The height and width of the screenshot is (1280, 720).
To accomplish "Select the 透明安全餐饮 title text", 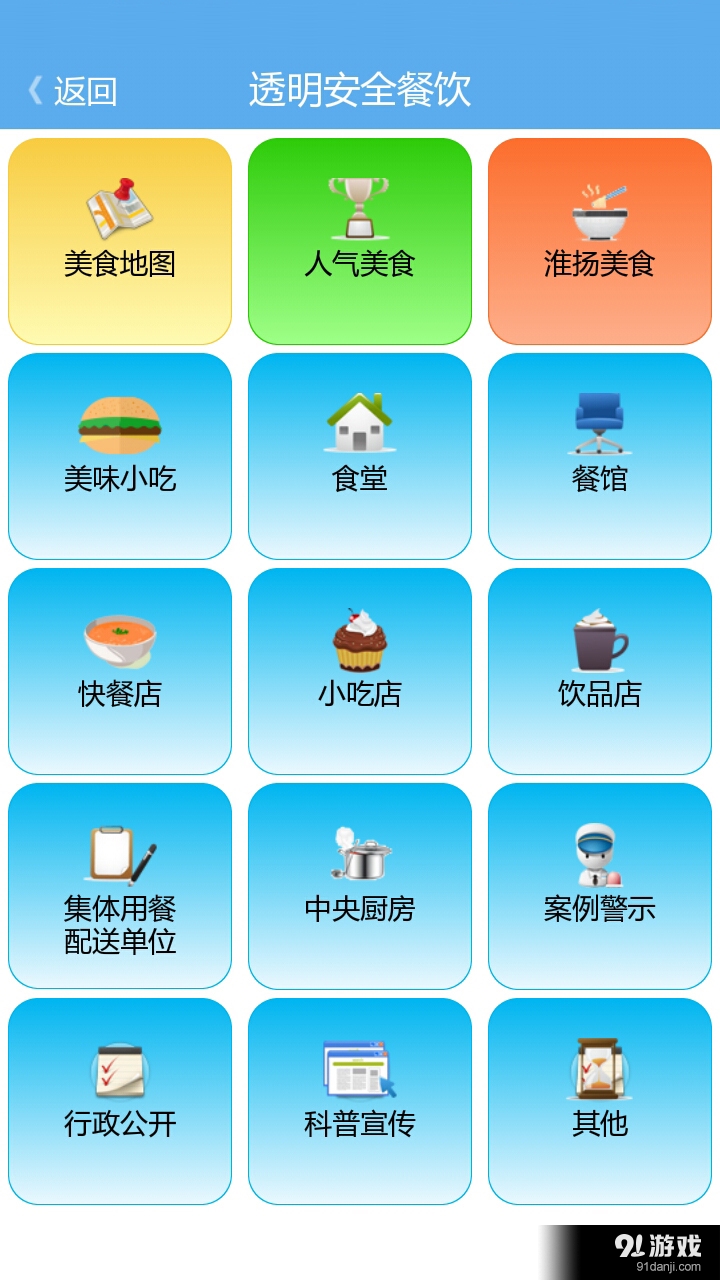I will click(360, 88).
